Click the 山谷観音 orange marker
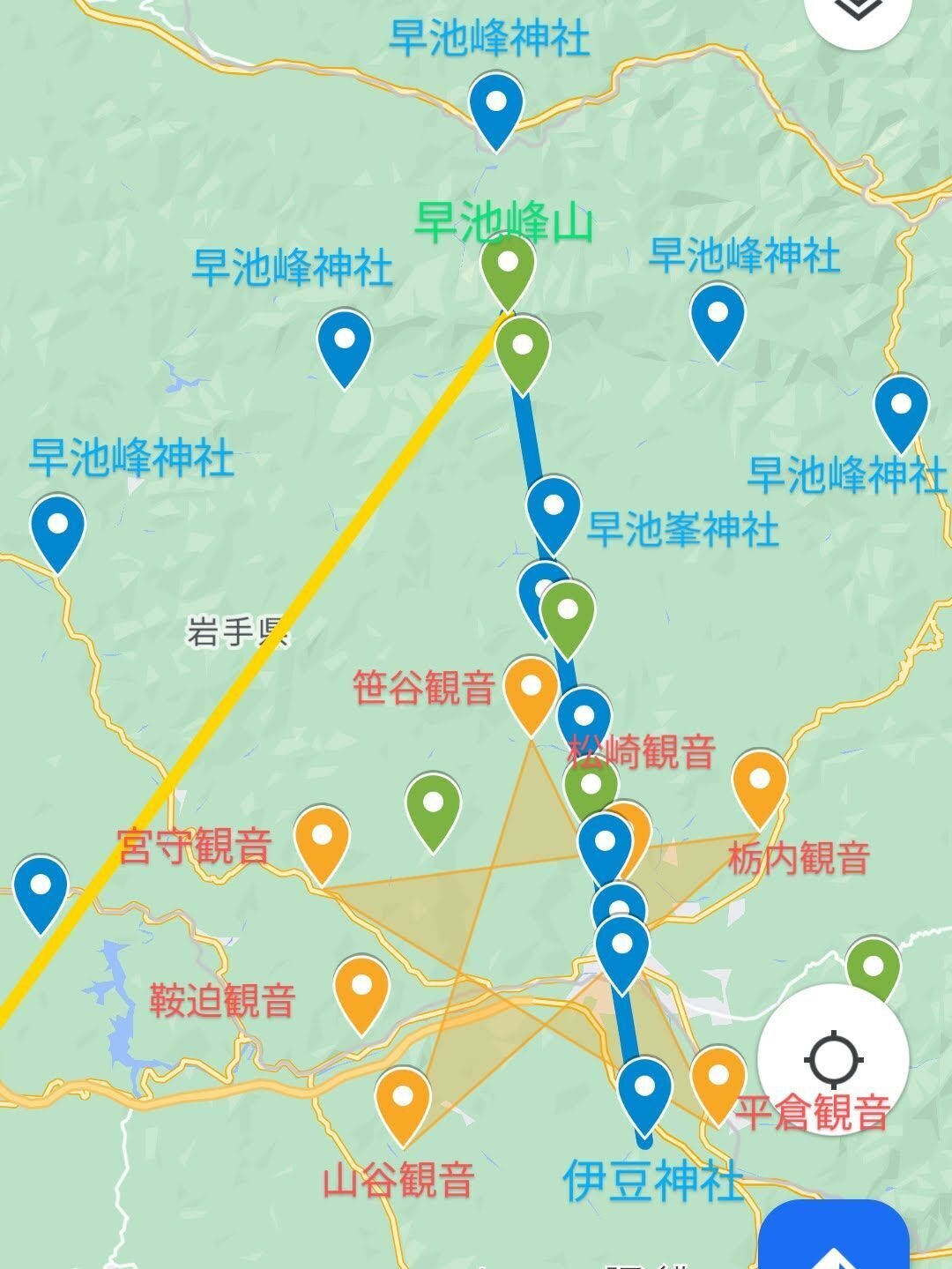 405,1096
